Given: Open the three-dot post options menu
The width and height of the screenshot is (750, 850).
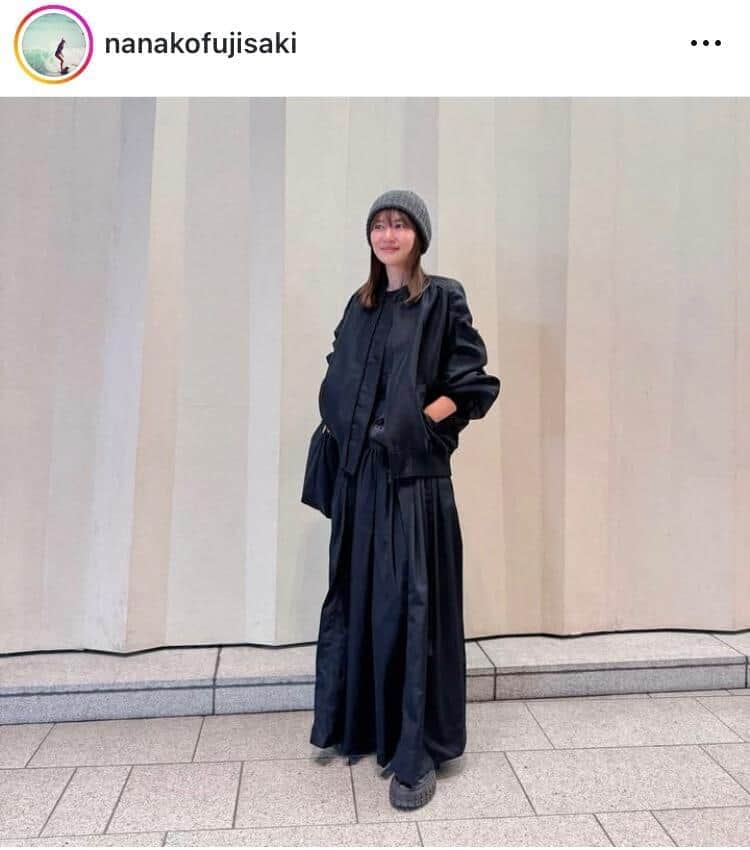Looking at the screenshot, I should click(x=705, y=43).
